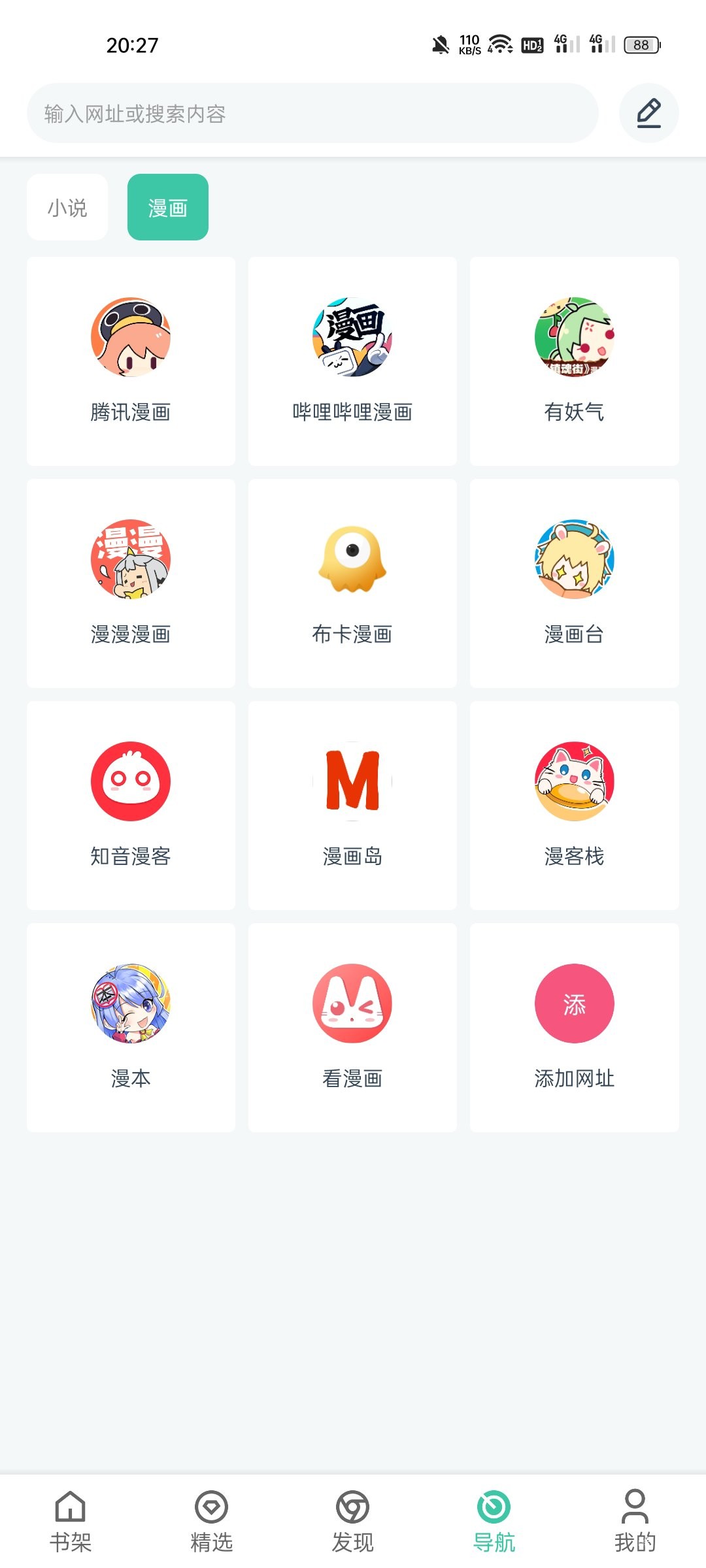Add a new site via 添加网址
Viewport: 706px width, 1568px height.
(x=574, y=1028)
